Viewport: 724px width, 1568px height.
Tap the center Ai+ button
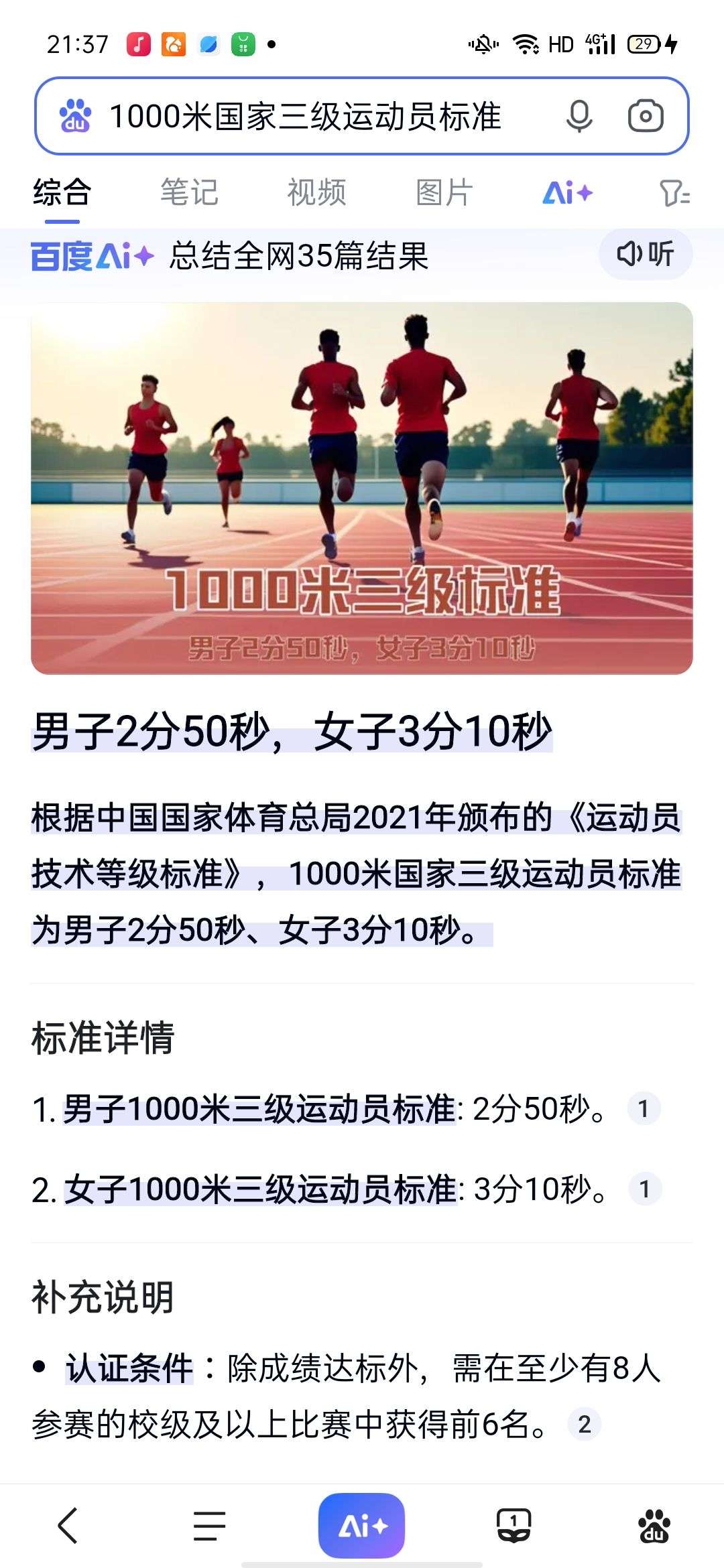tap(361, 1526)
